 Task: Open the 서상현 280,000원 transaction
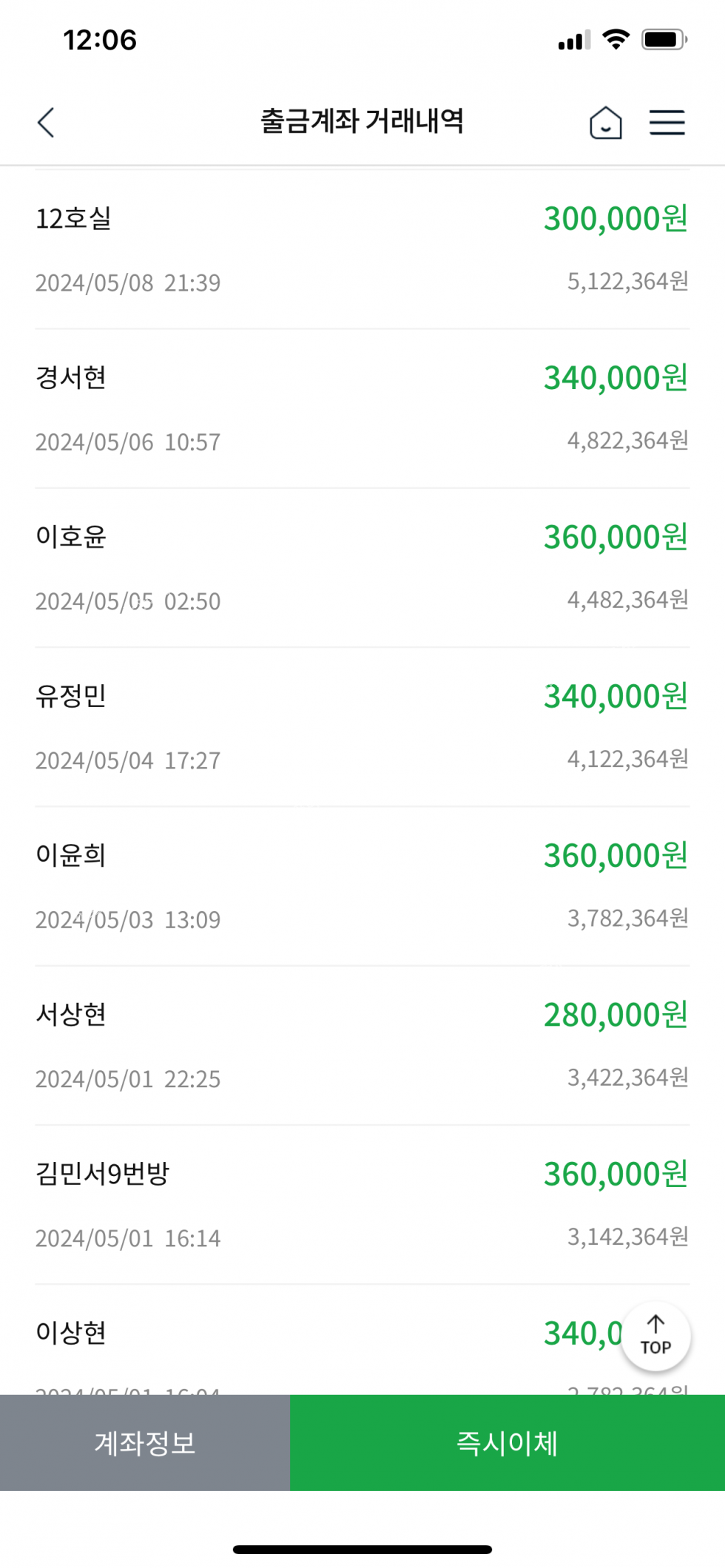tap(362, 1045)
